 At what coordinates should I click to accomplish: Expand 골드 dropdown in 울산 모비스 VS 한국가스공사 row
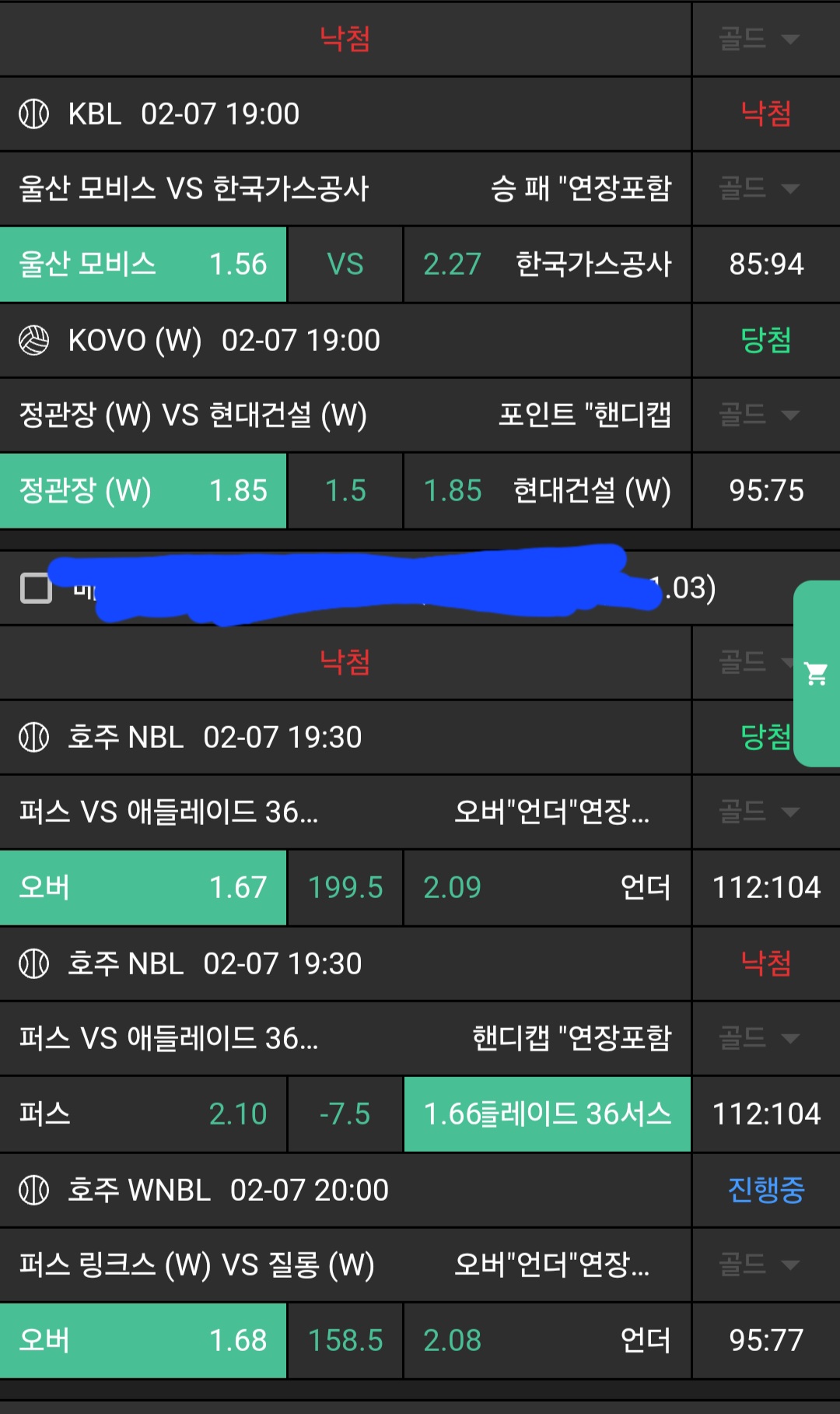coord(759,188)
